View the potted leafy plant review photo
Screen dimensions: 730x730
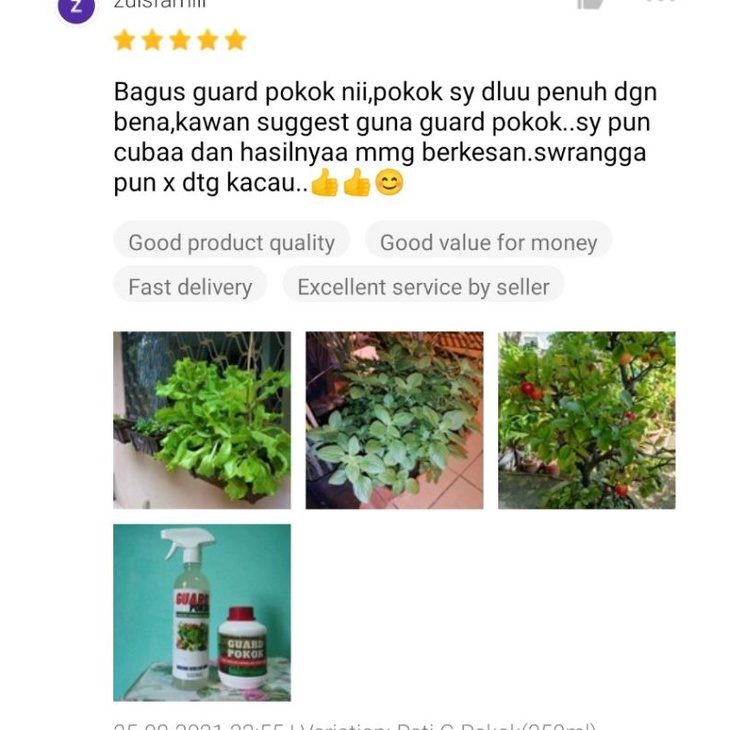coord(394,420)
